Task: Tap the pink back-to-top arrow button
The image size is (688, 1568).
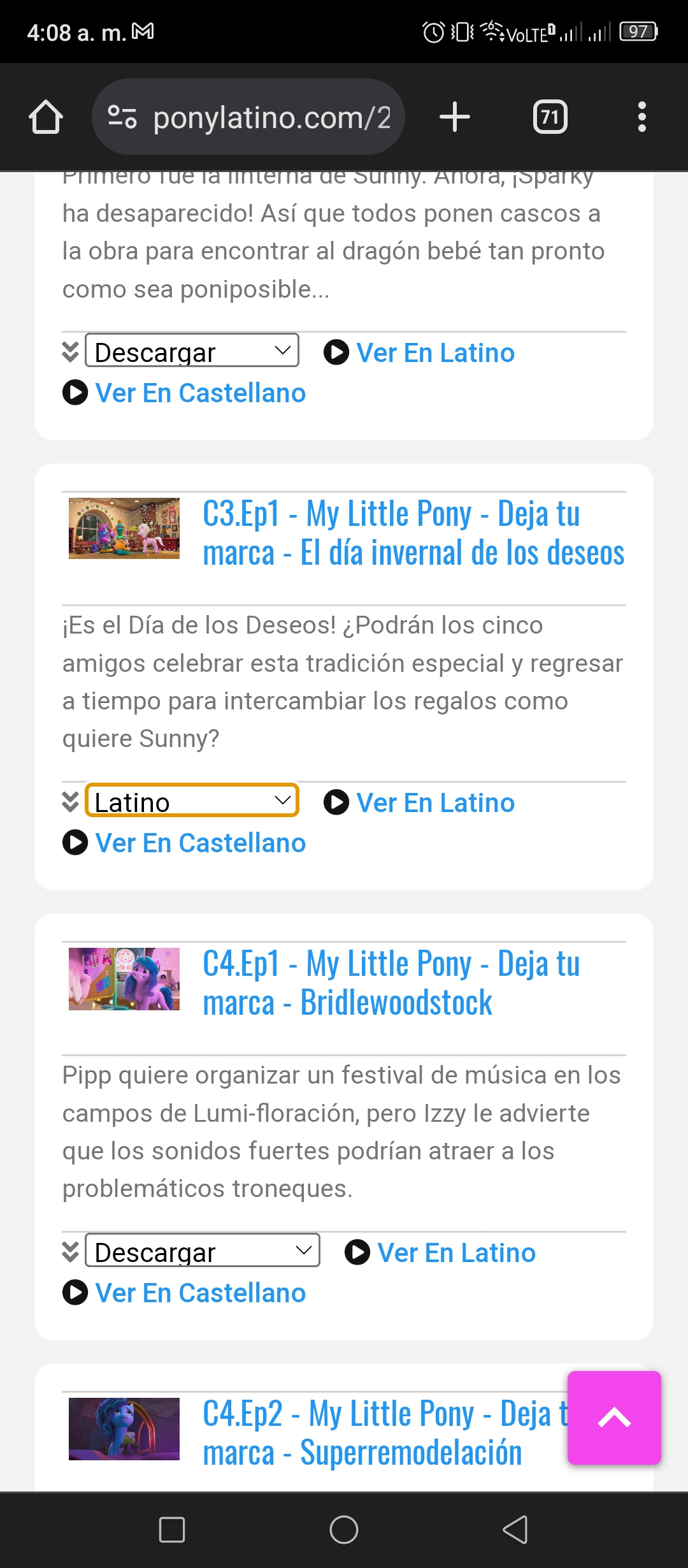Action: click(x=614, y=1418)
